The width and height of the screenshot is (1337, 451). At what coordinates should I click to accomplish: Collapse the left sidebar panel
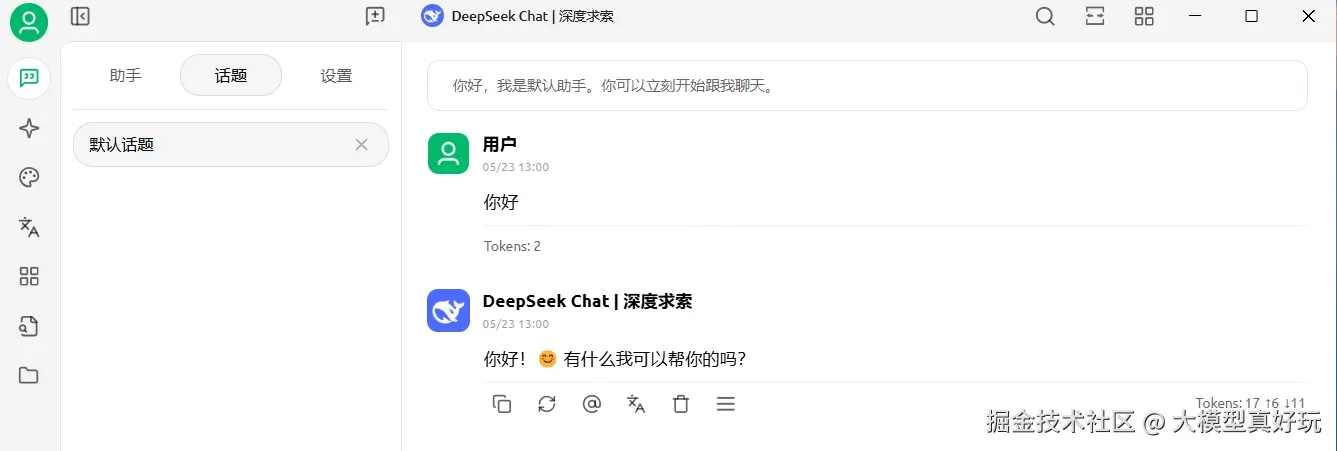81,16
